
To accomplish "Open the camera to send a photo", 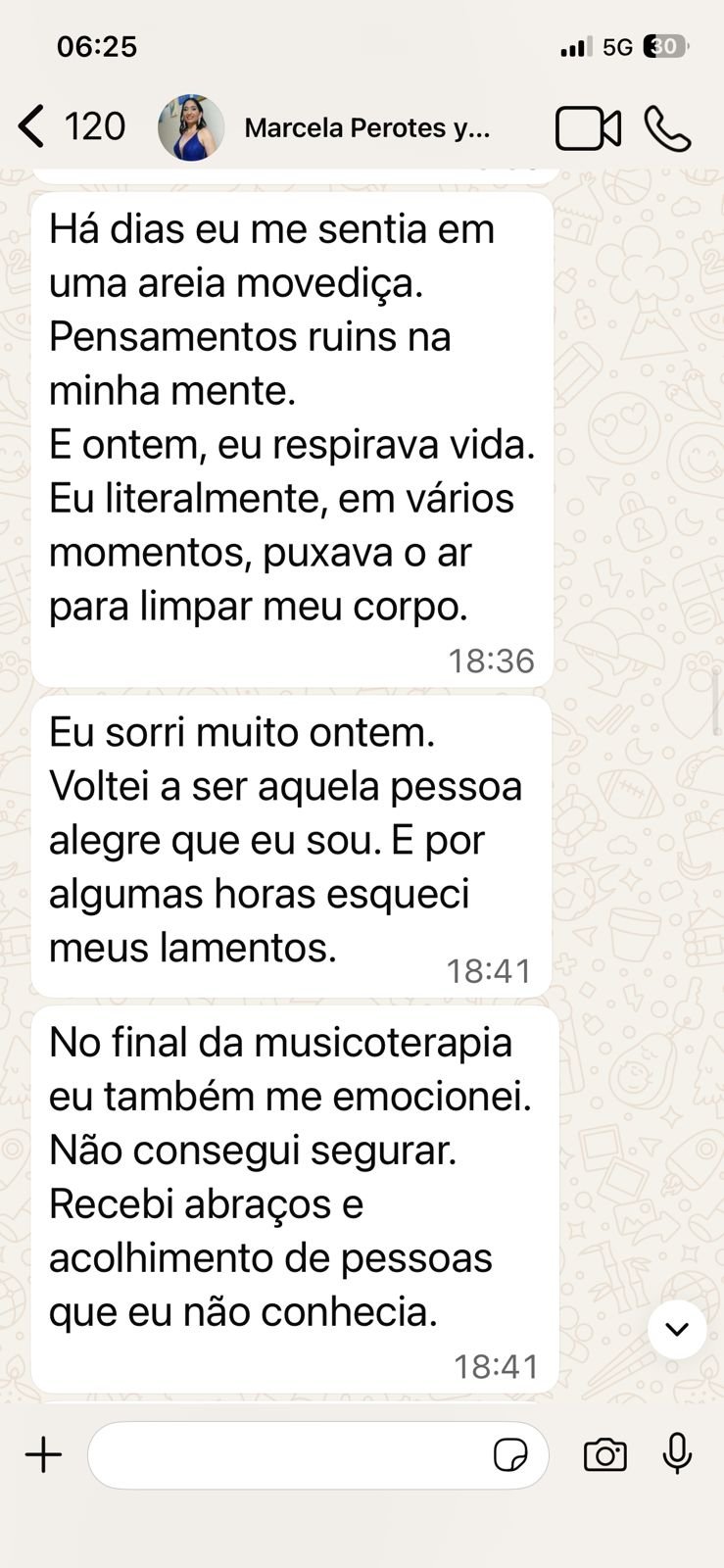I will 604,1455.
